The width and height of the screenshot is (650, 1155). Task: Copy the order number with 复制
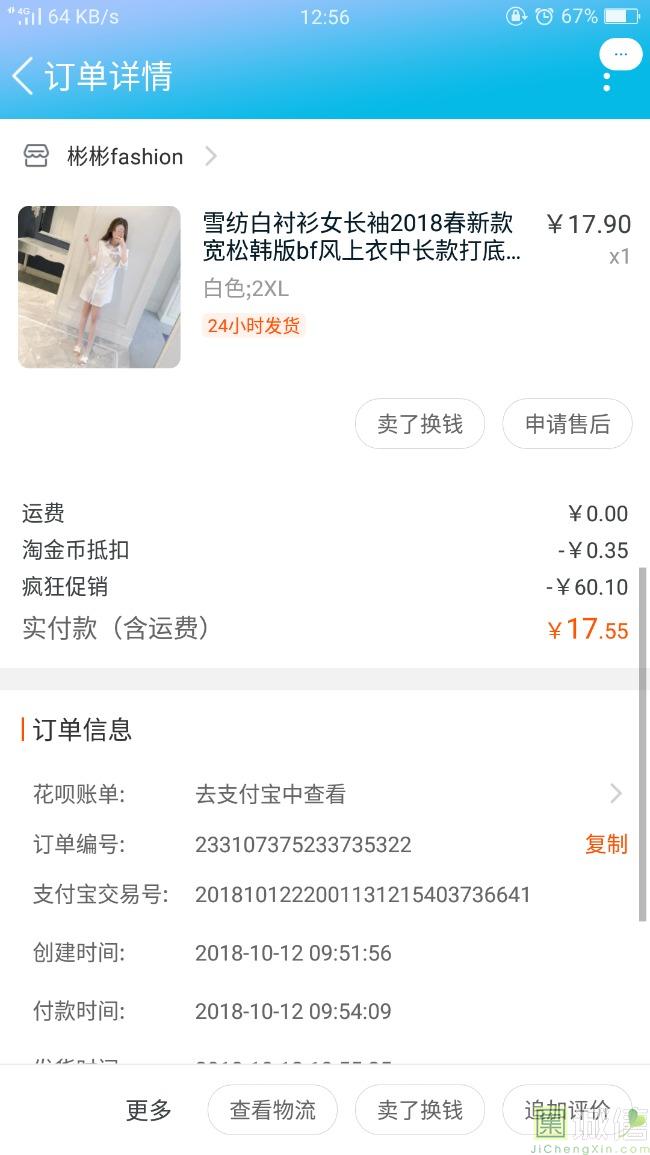click(606, 844)
